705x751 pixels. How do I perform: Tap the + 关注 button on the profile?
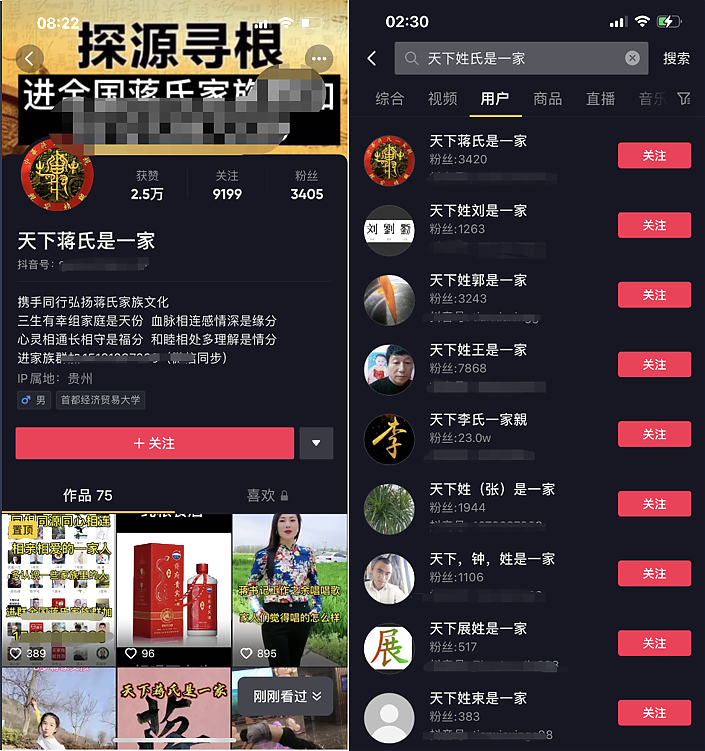[x=155, y=443]
